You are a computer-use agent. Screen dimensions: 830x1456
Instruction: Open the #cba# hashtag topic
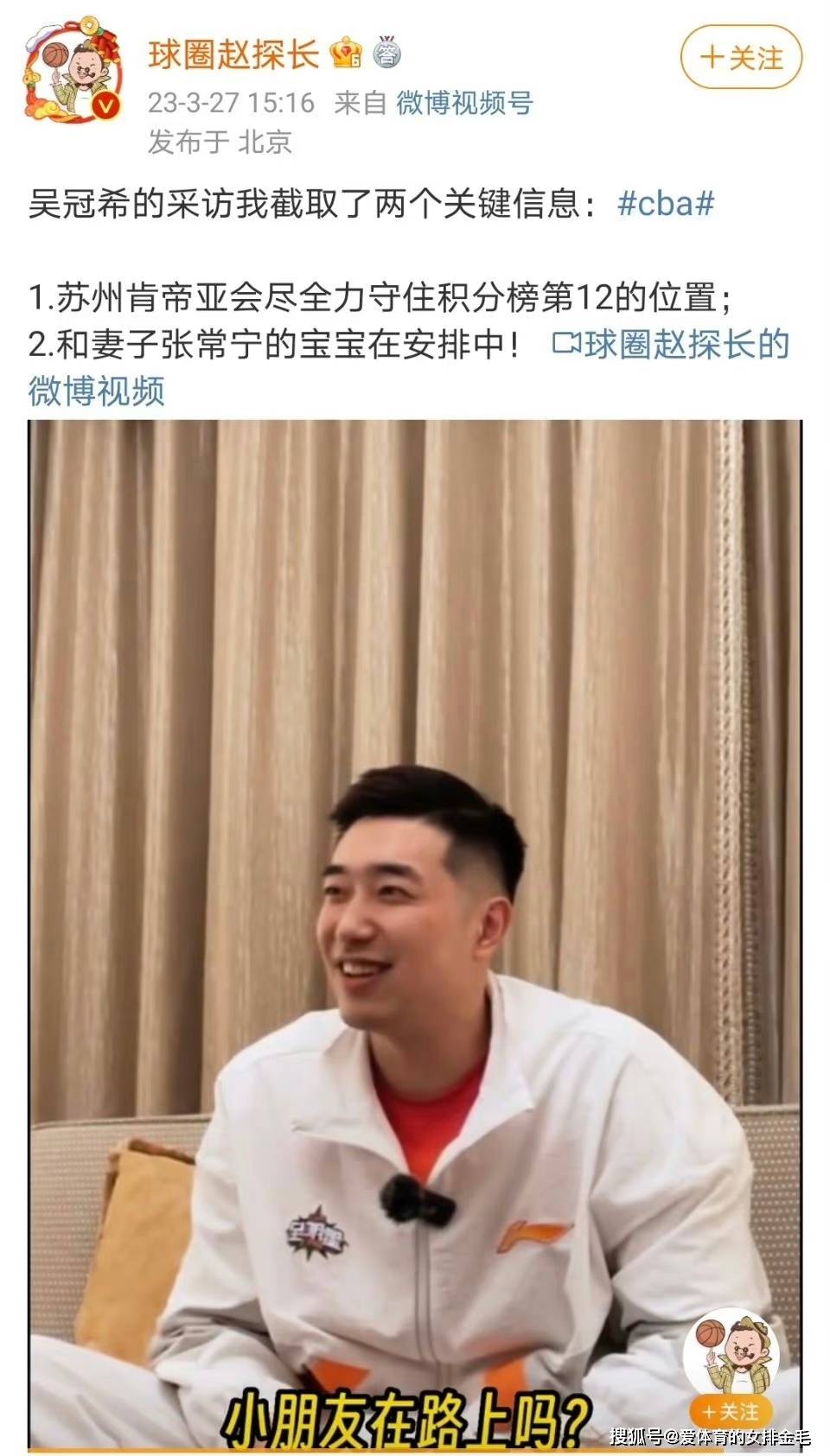(x=665, y=204)
